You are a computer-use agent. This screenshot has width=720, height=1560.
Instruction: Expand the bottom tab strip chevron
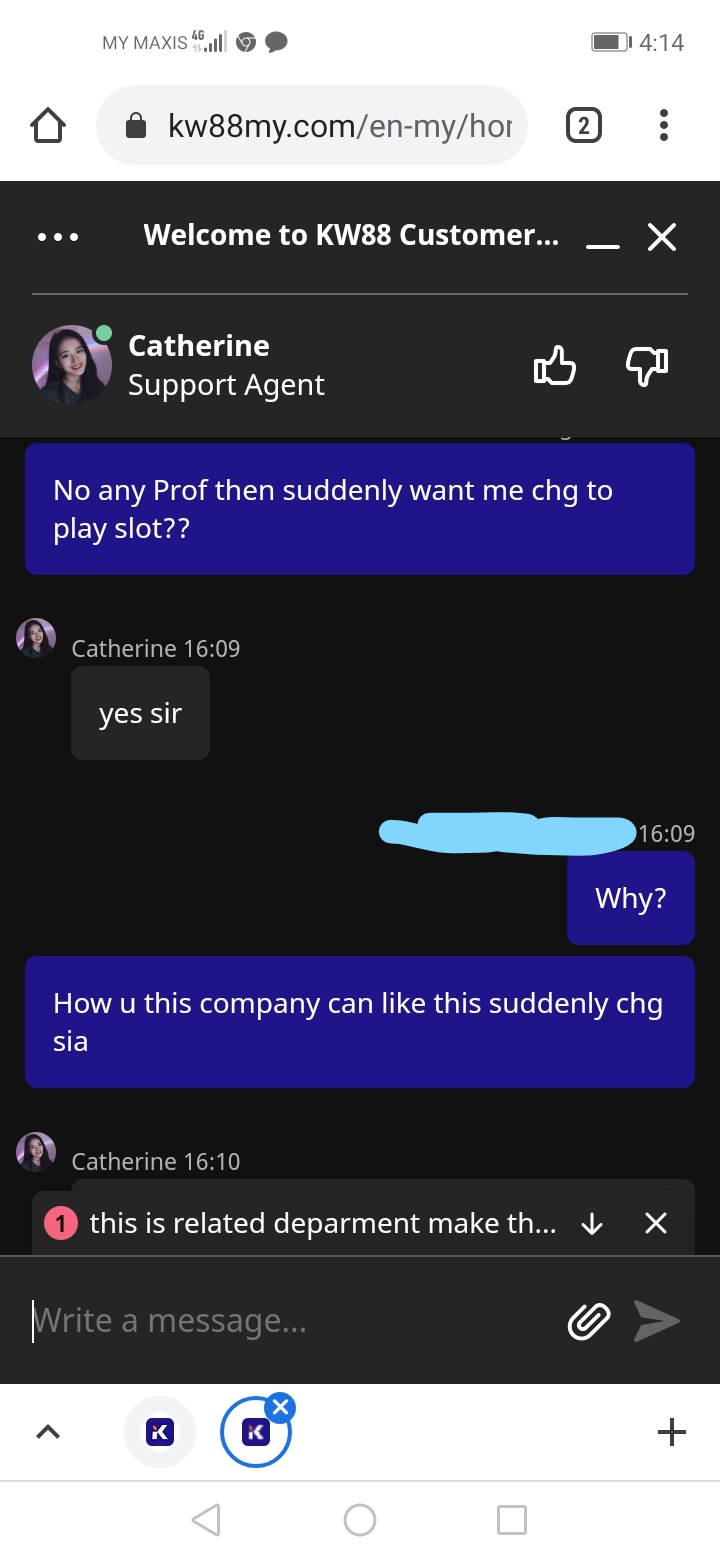[x=48, y=1432]
